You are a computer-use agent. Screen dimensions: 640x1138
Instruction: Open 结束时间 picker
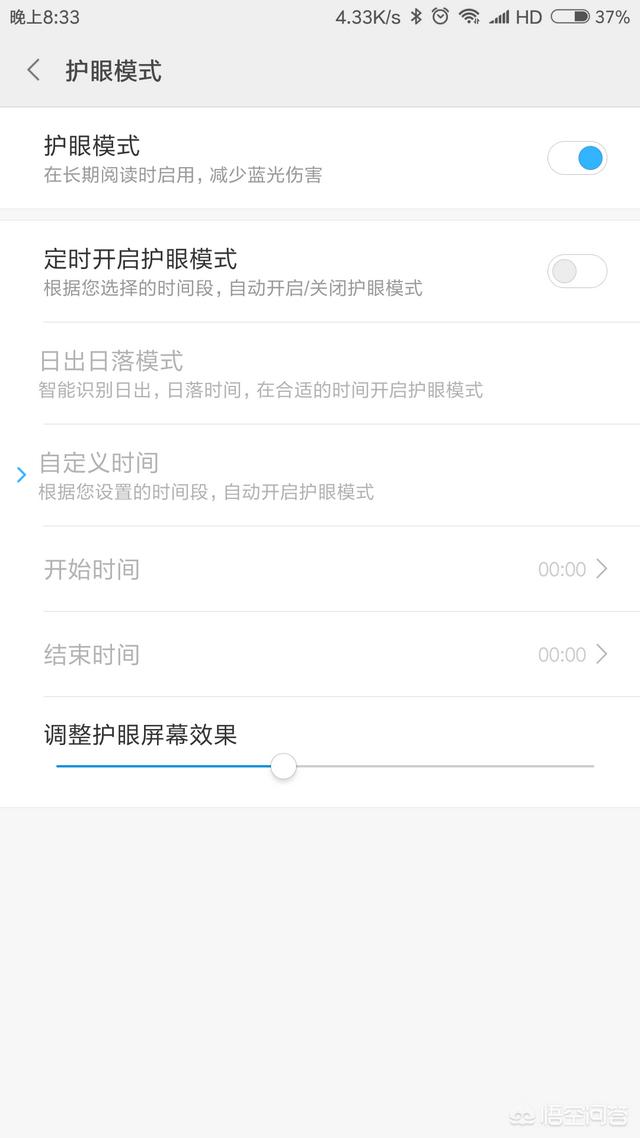[x=320, y=654]
